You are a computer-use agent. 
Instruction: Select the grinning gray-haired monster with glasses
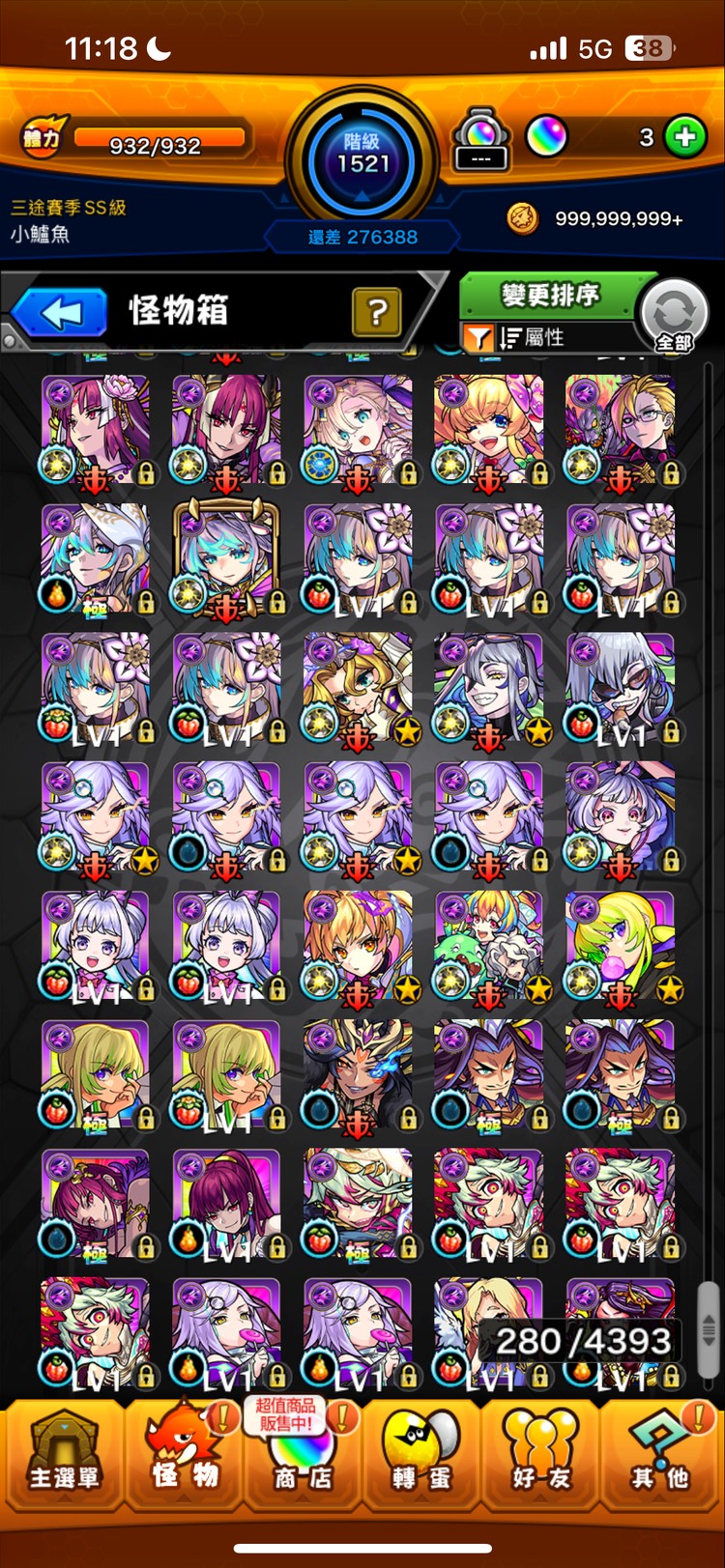488,688
